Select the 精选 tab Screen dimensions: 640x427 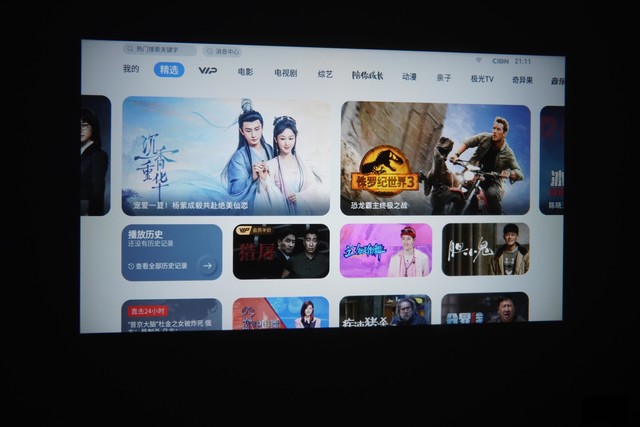169,70
